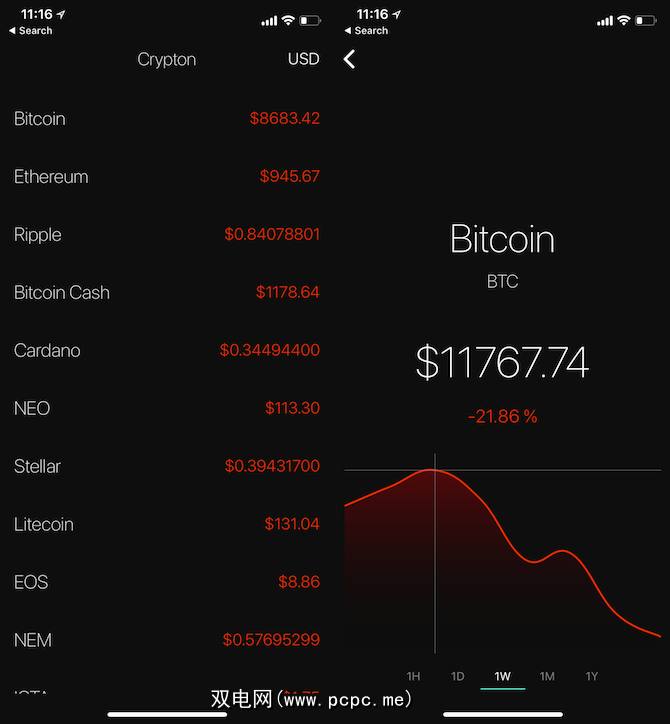
Task: Select the 1W chart range
Action: [502, 677]
